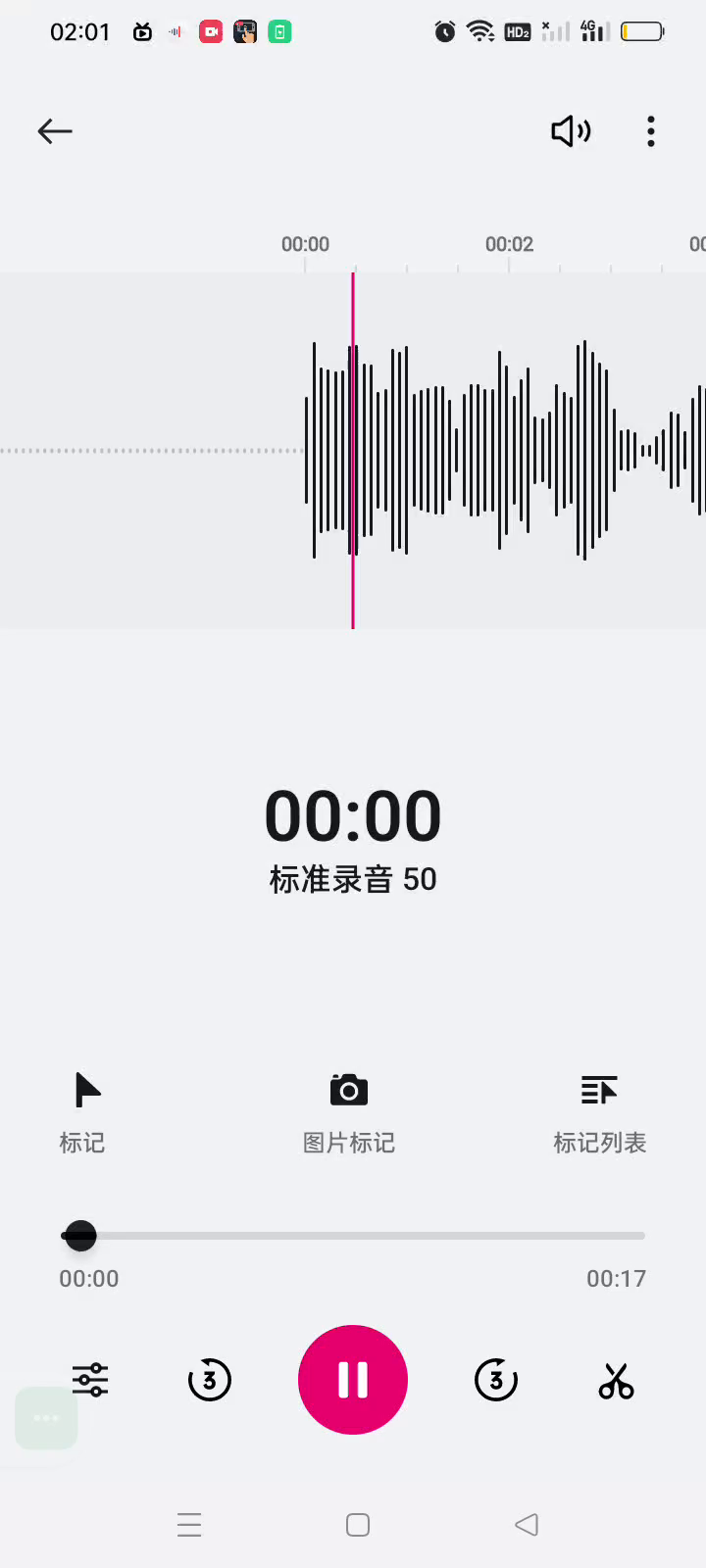The width and height of the screenshot is (706, 1568).
Task: Go back using the top-left arrow
Action: [55, 131]
